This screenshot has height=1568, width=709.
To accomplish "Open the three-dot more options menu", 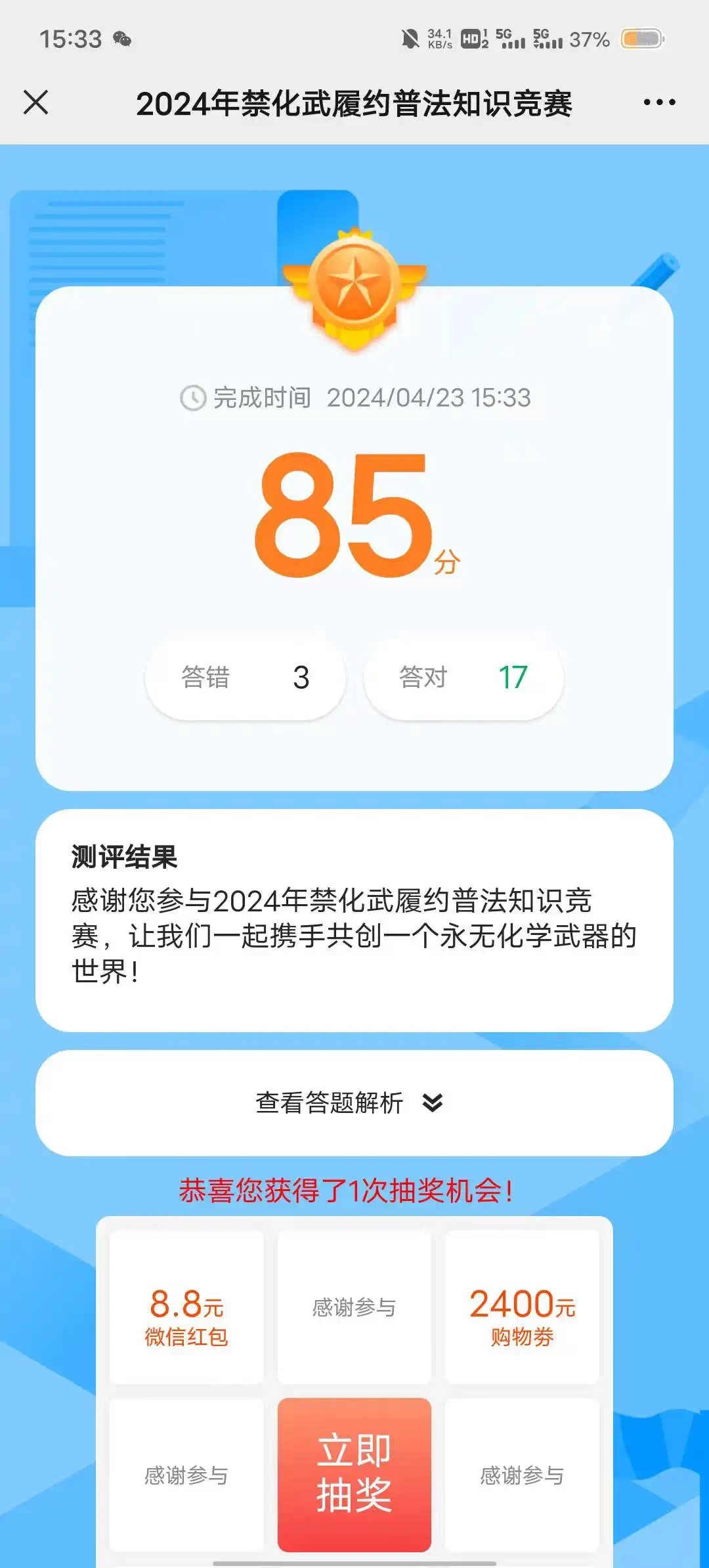I will pyautogui.click(x=659, y=102).
